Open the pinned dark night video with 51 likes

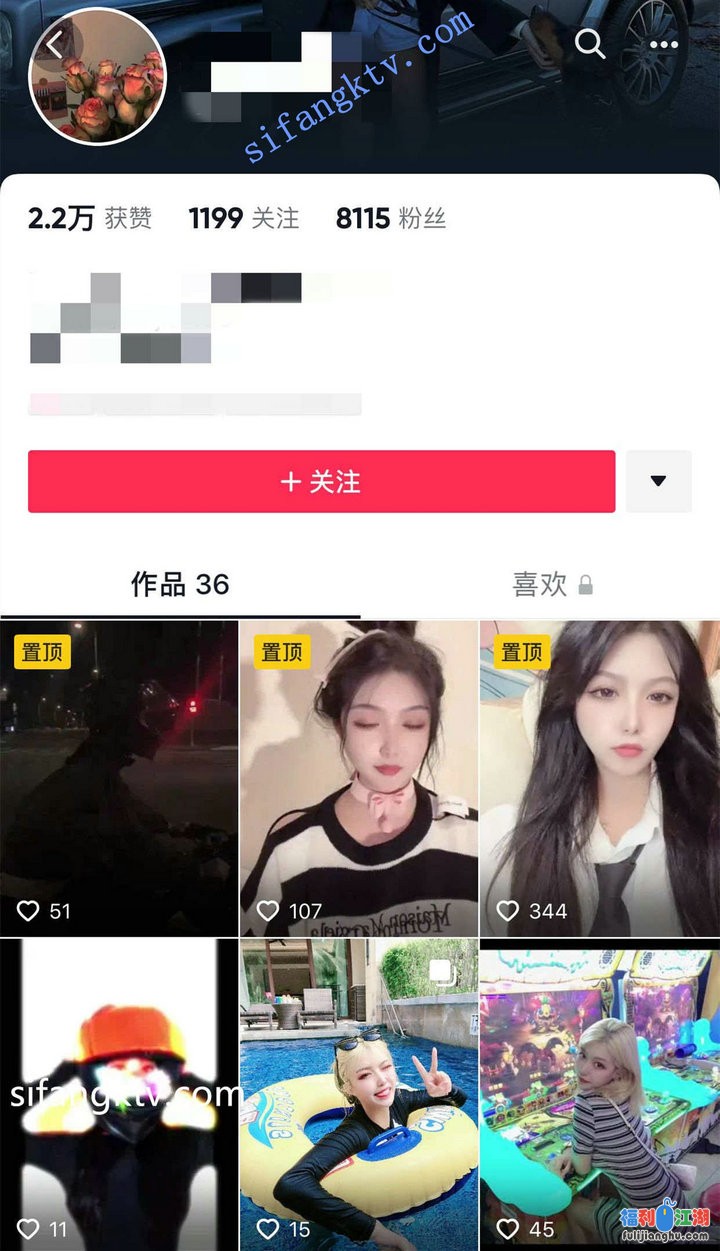point(119,777)
